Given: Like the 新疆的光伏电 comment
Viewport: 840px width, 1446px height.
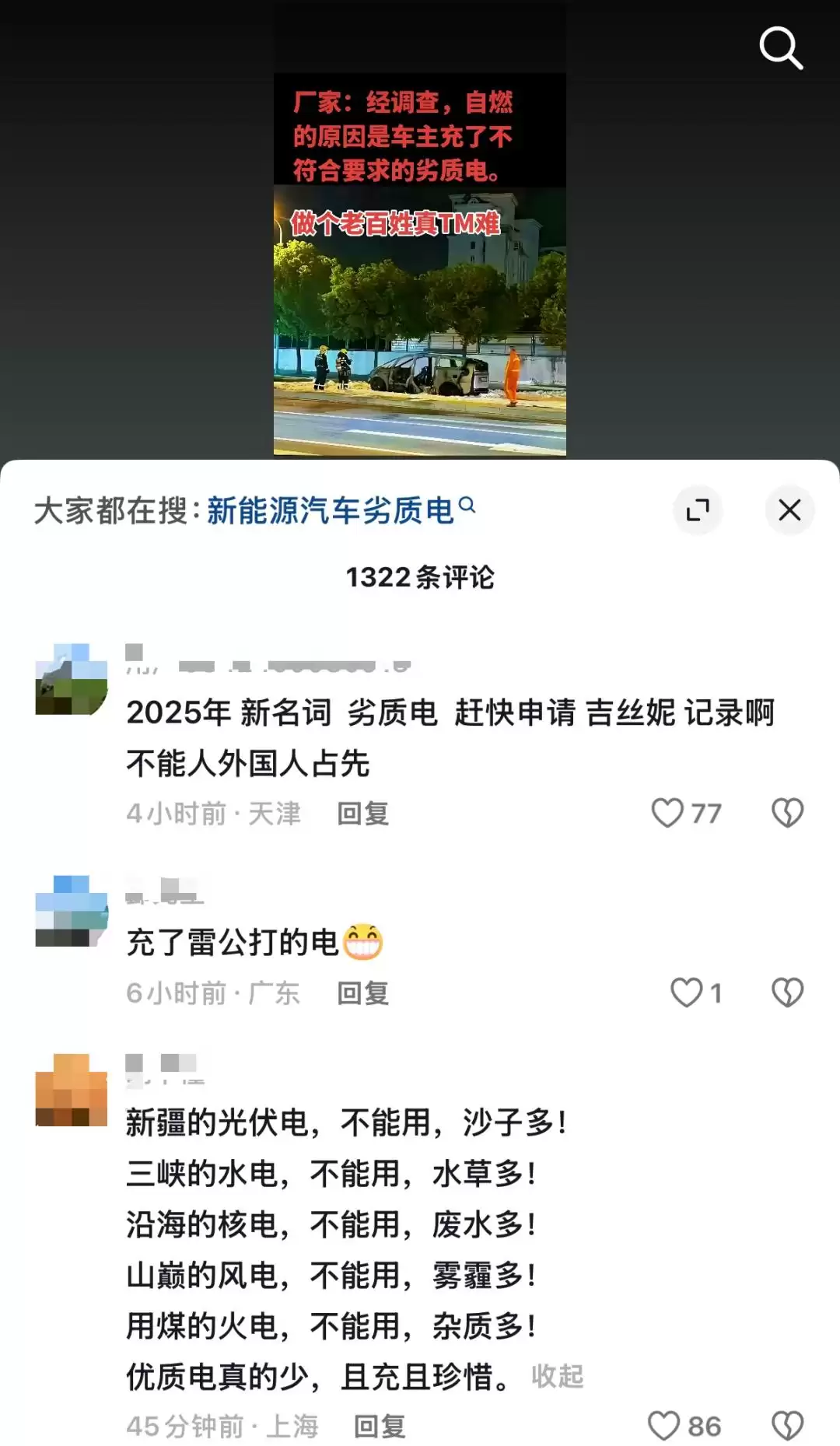Looking at the screenshot, I should click(664, 1426).
